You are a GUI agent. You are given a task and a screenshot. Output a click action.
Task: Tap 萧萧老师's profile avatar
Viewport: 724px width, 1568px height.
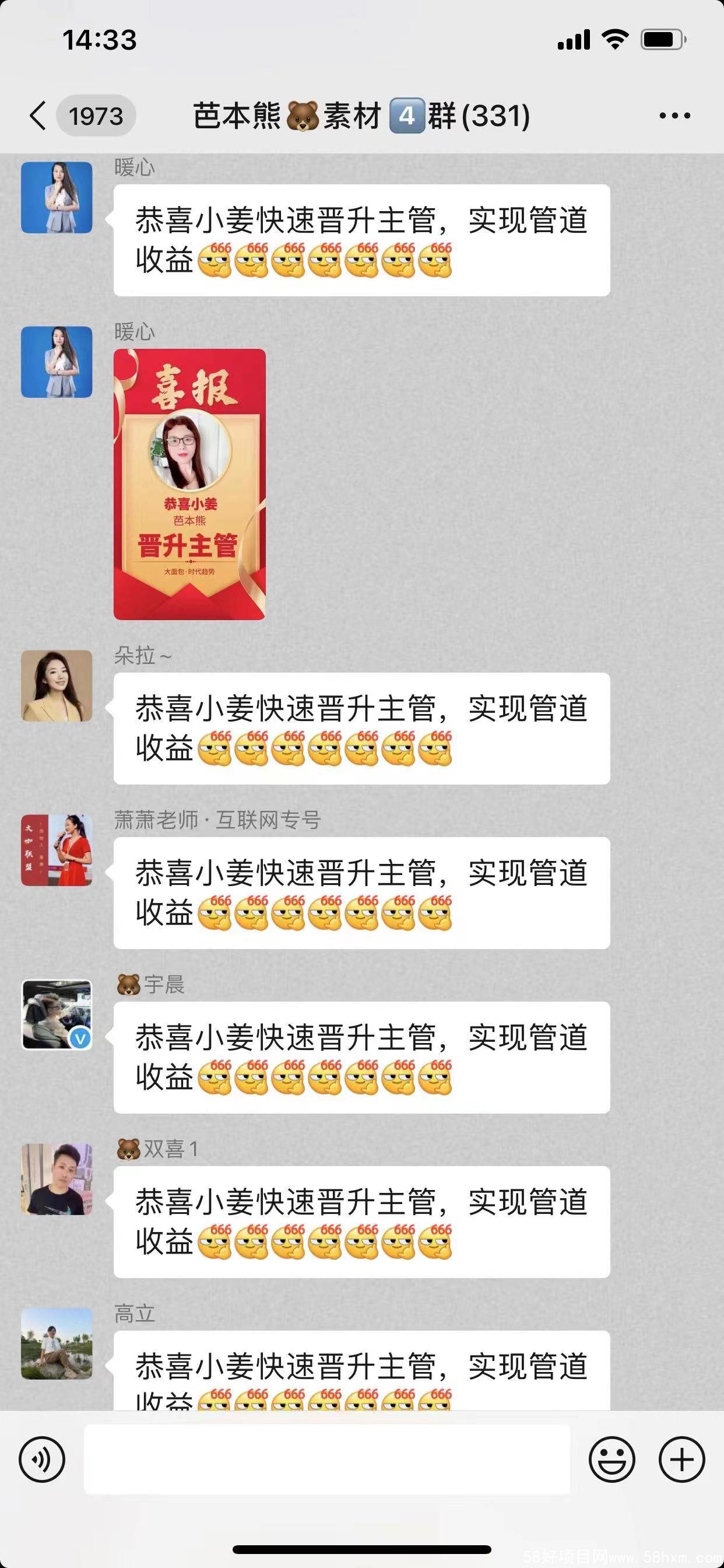click(x=57, y=850)
